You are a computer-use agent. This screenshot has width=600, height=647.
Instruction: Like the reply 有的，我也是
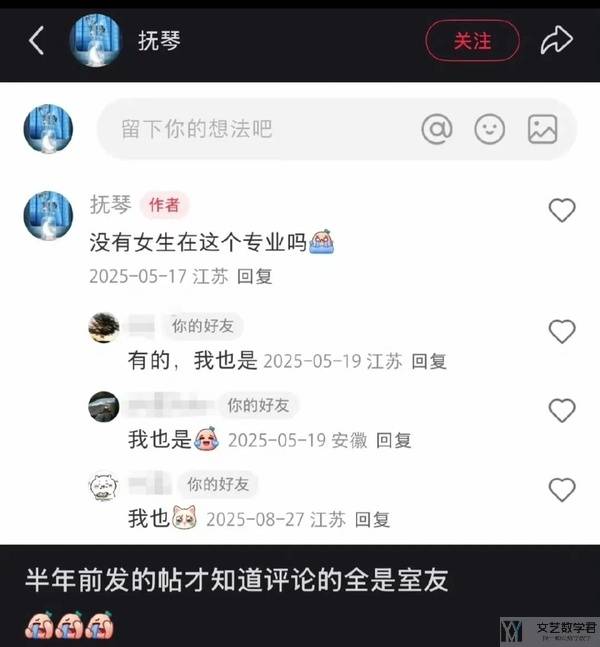[x=562, y=331]
